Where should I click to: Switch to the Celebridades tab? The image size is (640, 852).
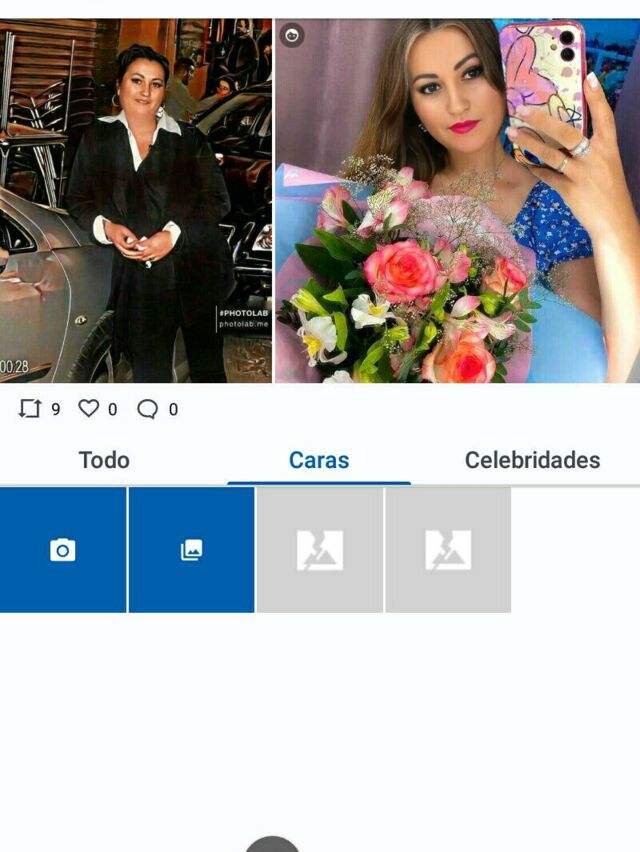point(532,460)
